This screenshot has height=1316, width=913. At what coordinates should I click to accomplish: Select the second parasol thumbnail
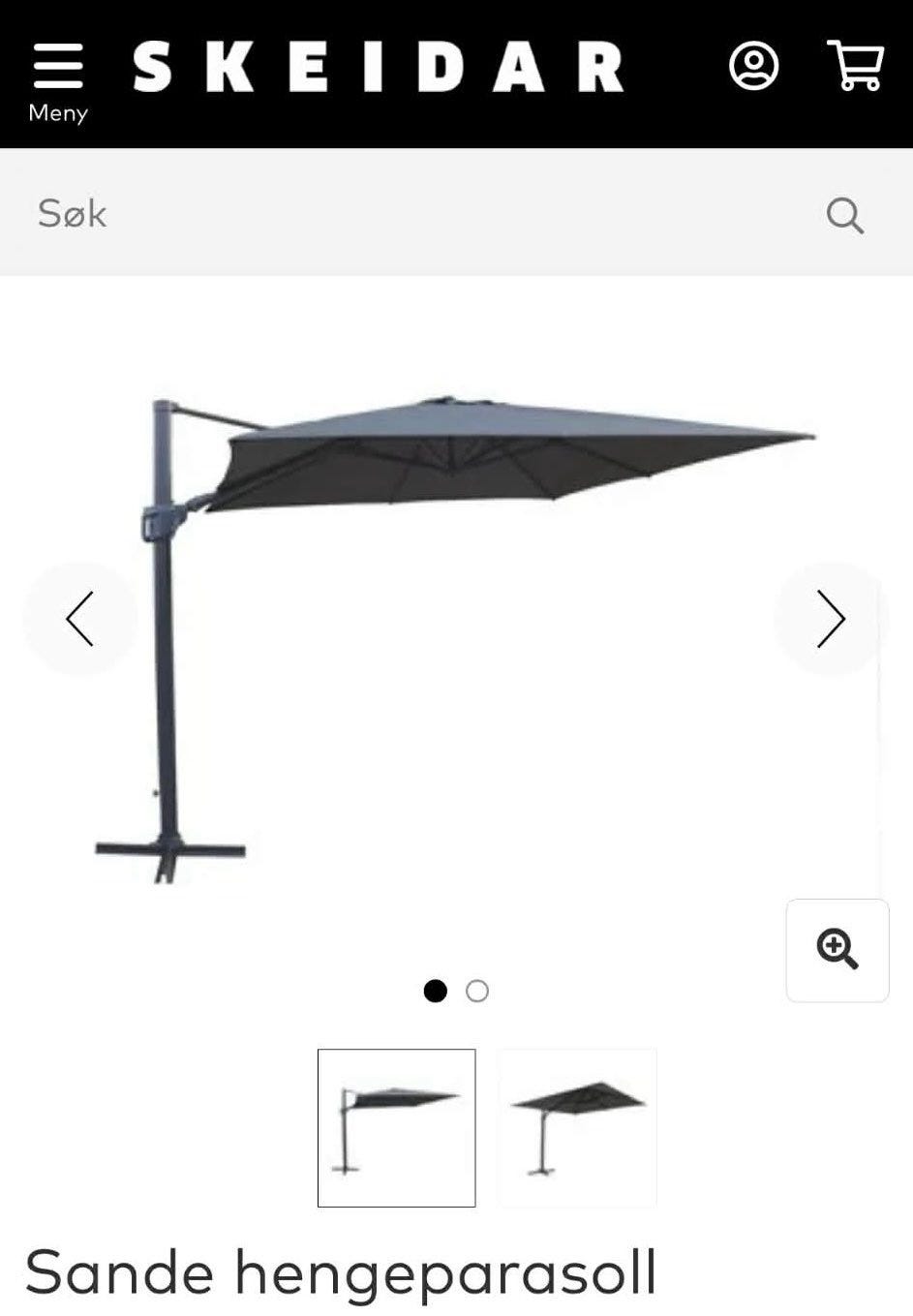(577, 1128)
